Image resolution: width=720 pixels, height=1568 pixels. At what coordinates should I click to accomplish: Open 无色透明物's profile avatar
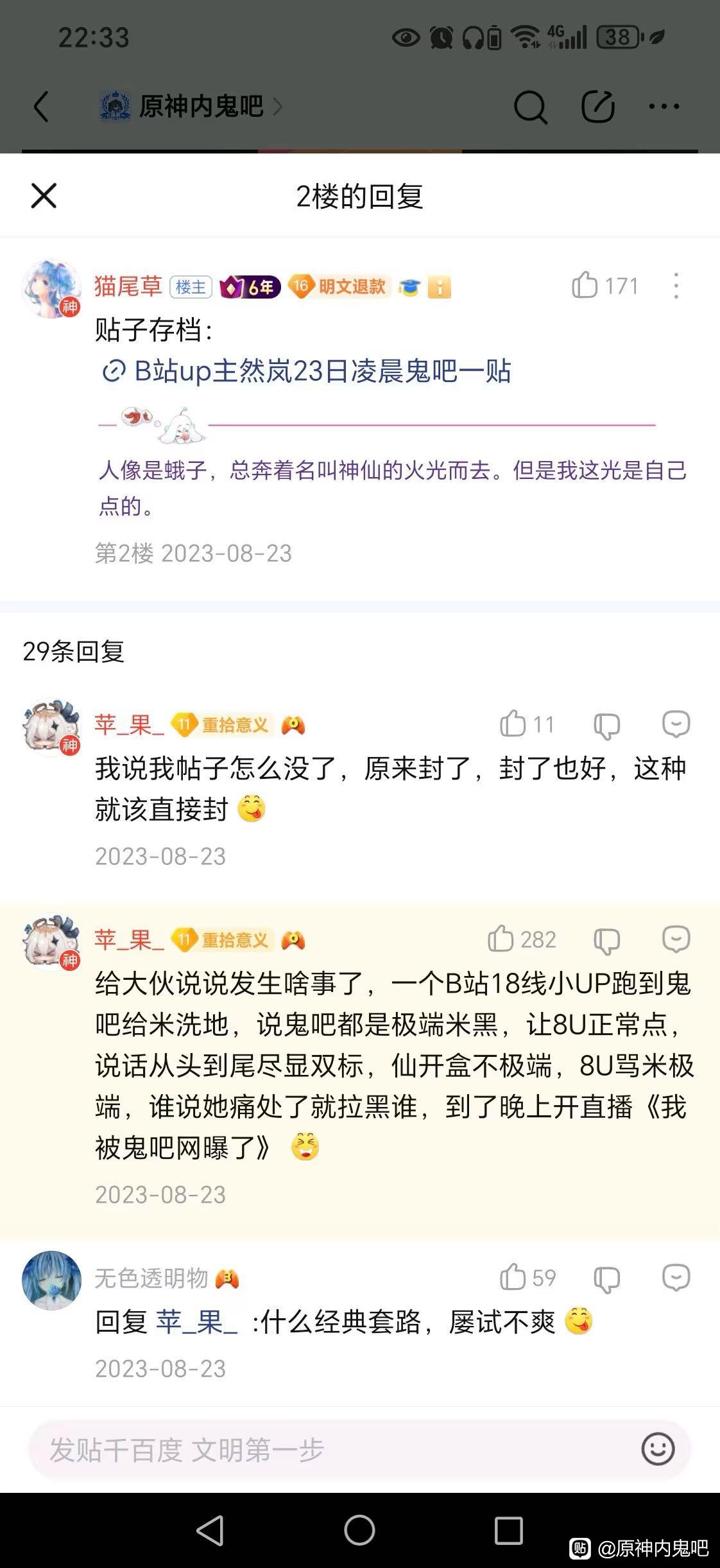click(51, 1280)
